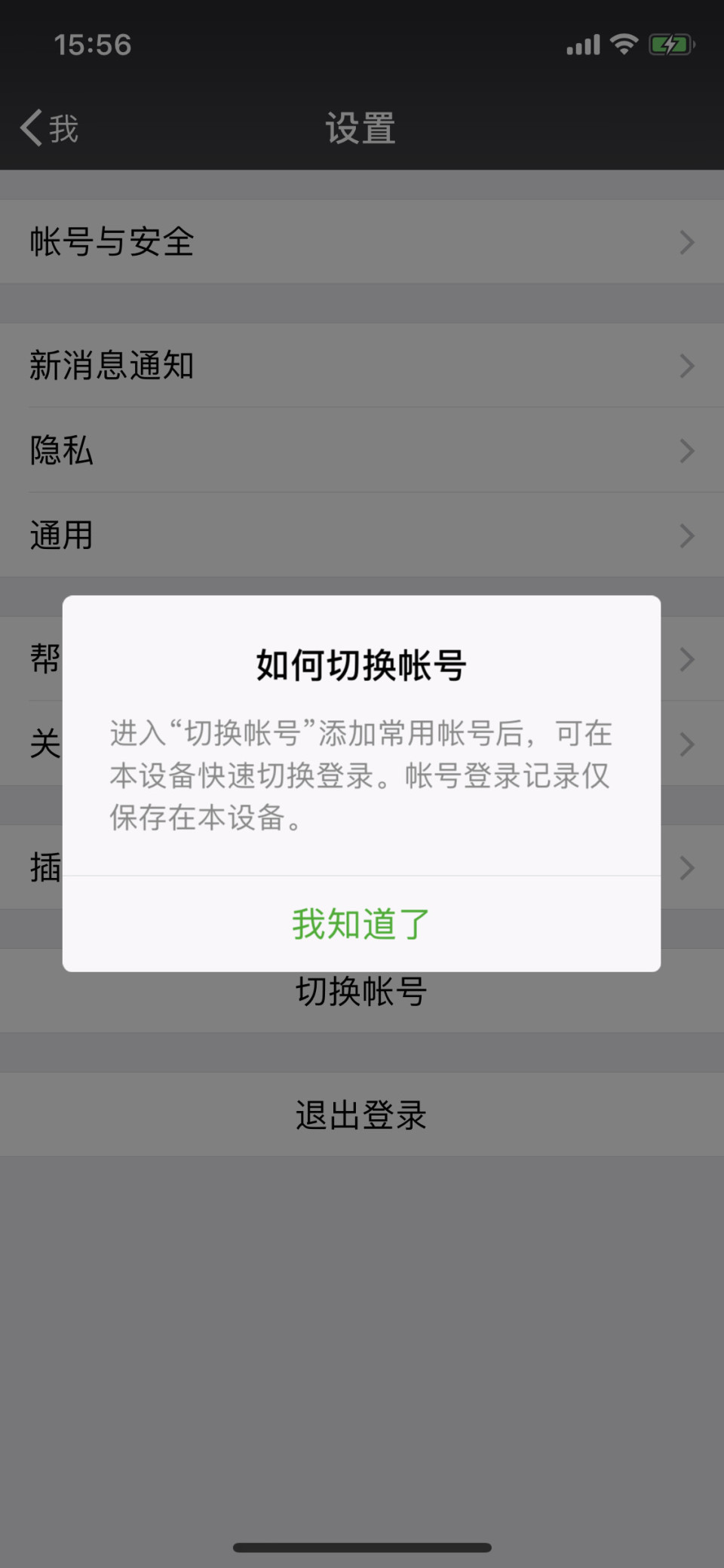Tap the chevron beside 帐号与安全
The width and height of the screenshot is (724, 1568).
tap(686, 242)
